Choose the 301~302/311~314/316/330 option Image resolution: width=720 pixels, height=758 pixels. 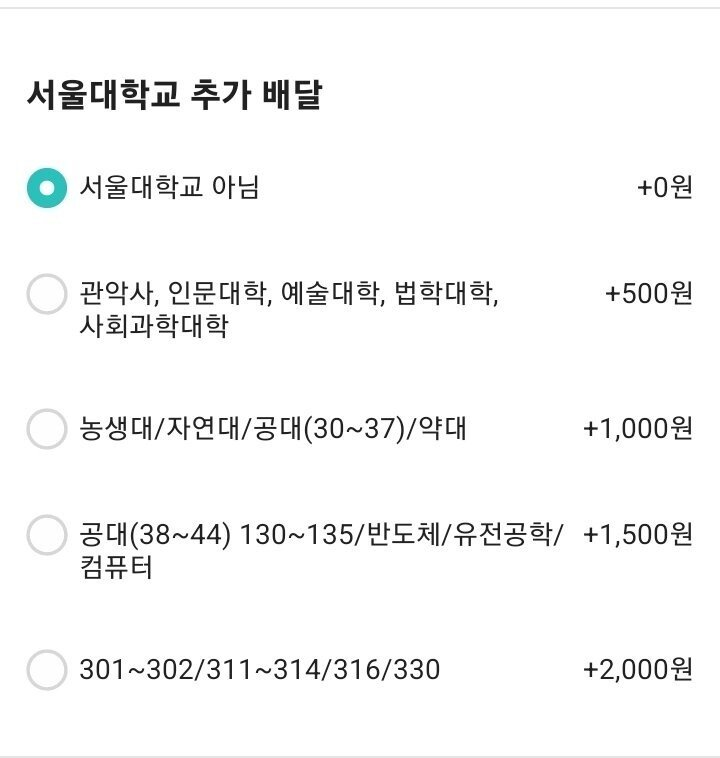[x=46, y=669]
